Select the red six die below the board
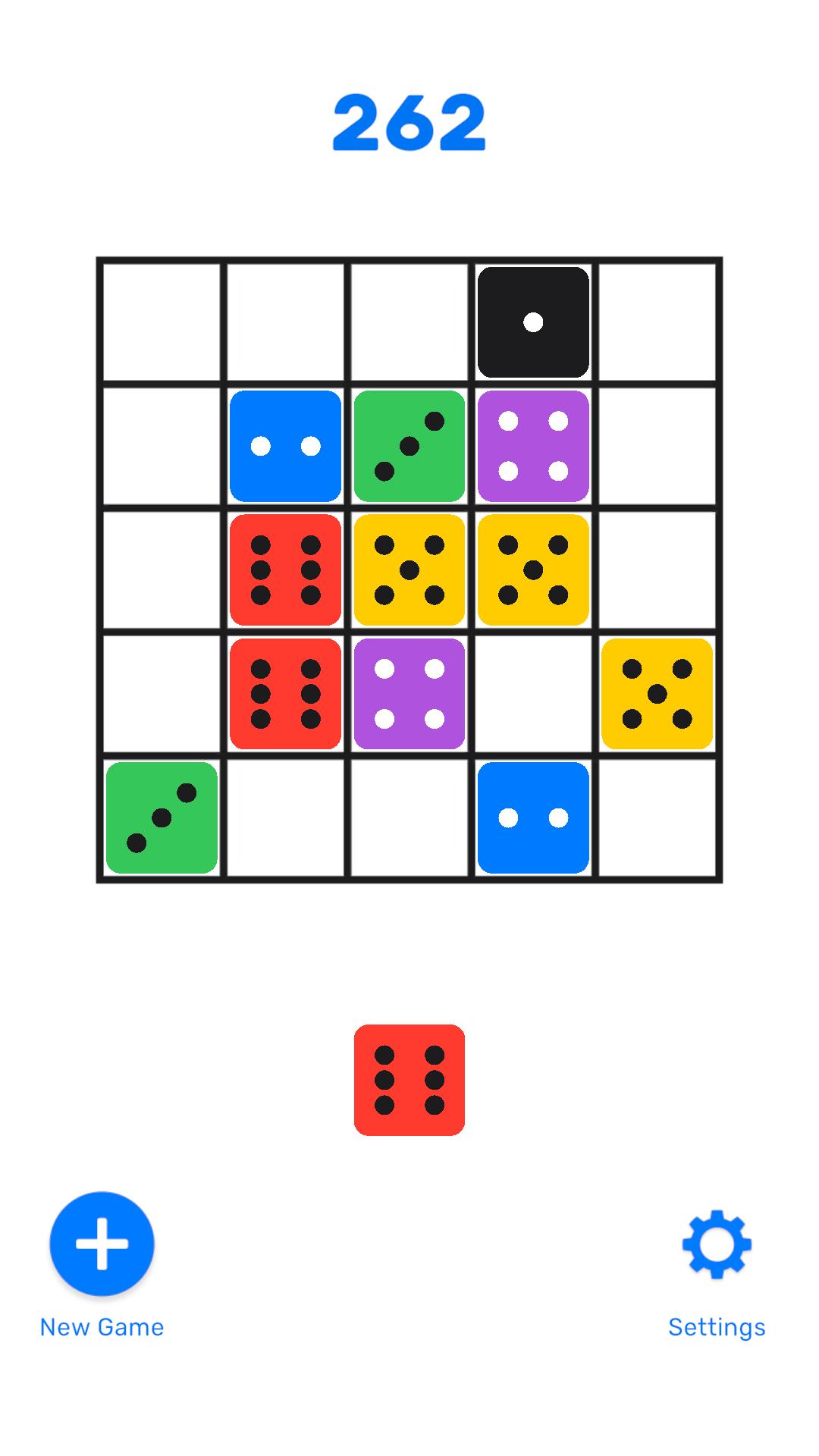This screenshot has height=1456, width=819. coord(409,1080)
